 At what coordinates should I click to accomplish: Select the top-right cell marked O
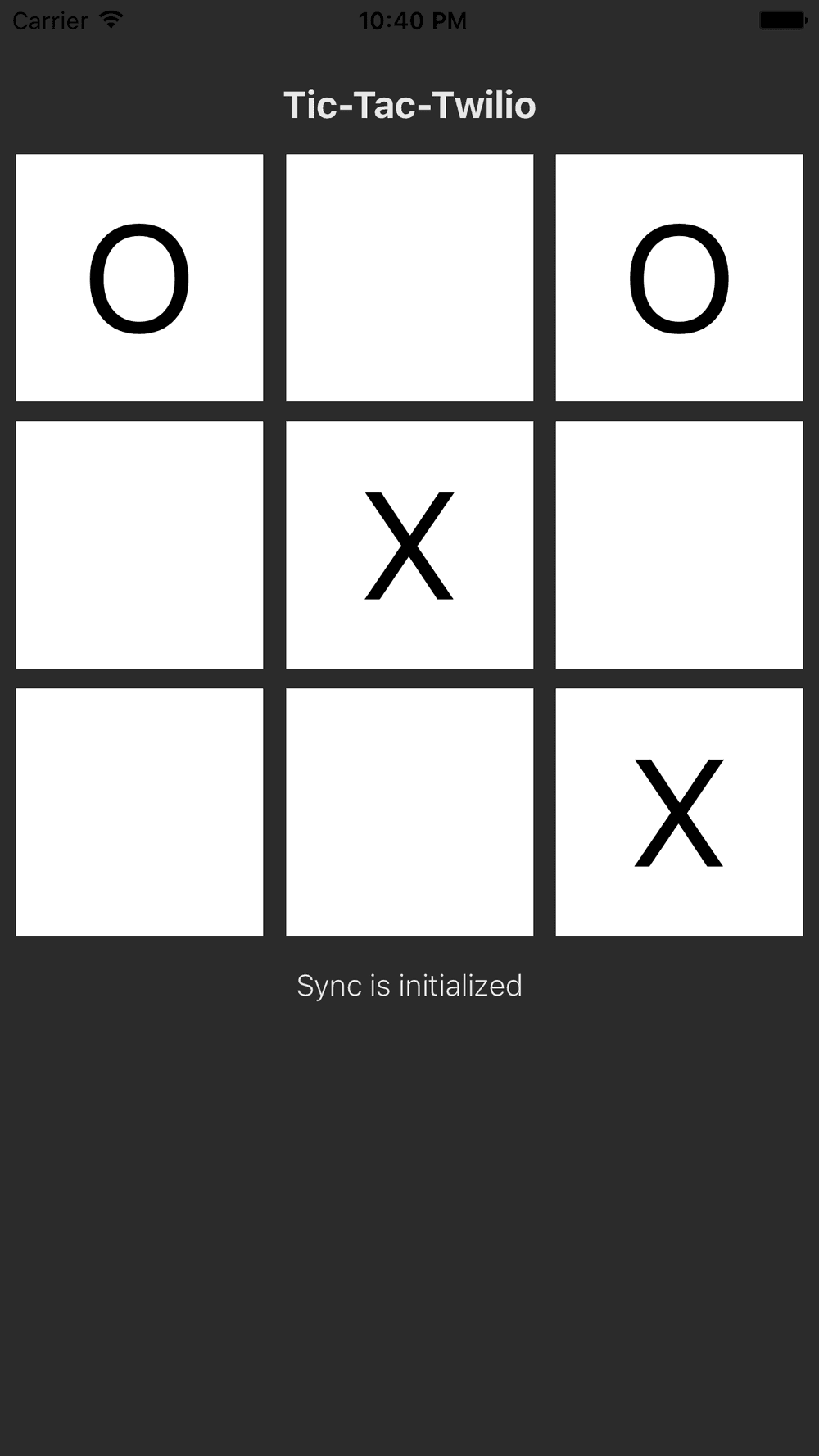680,276
